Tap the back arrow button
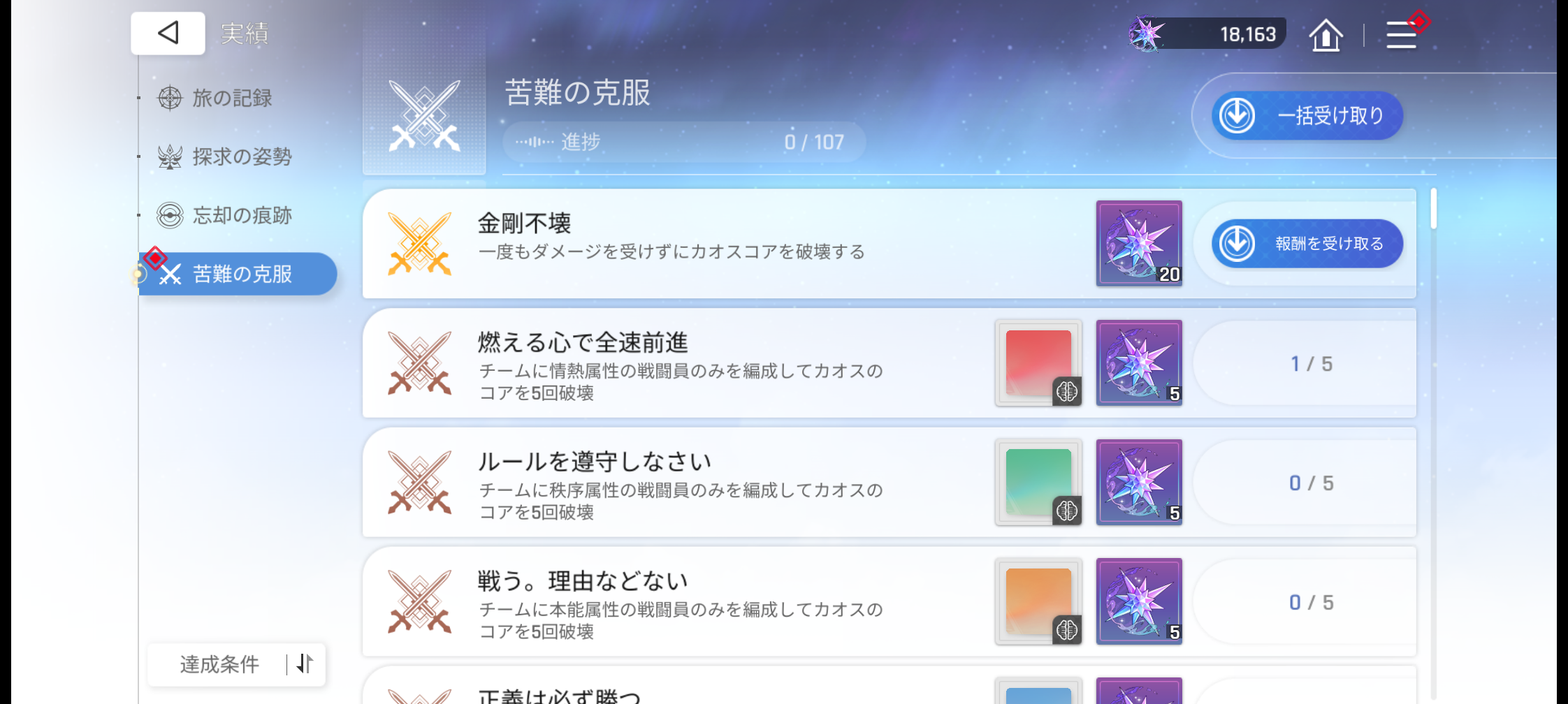The height and width of the screenshot is (704, 1568). (168, 33)
